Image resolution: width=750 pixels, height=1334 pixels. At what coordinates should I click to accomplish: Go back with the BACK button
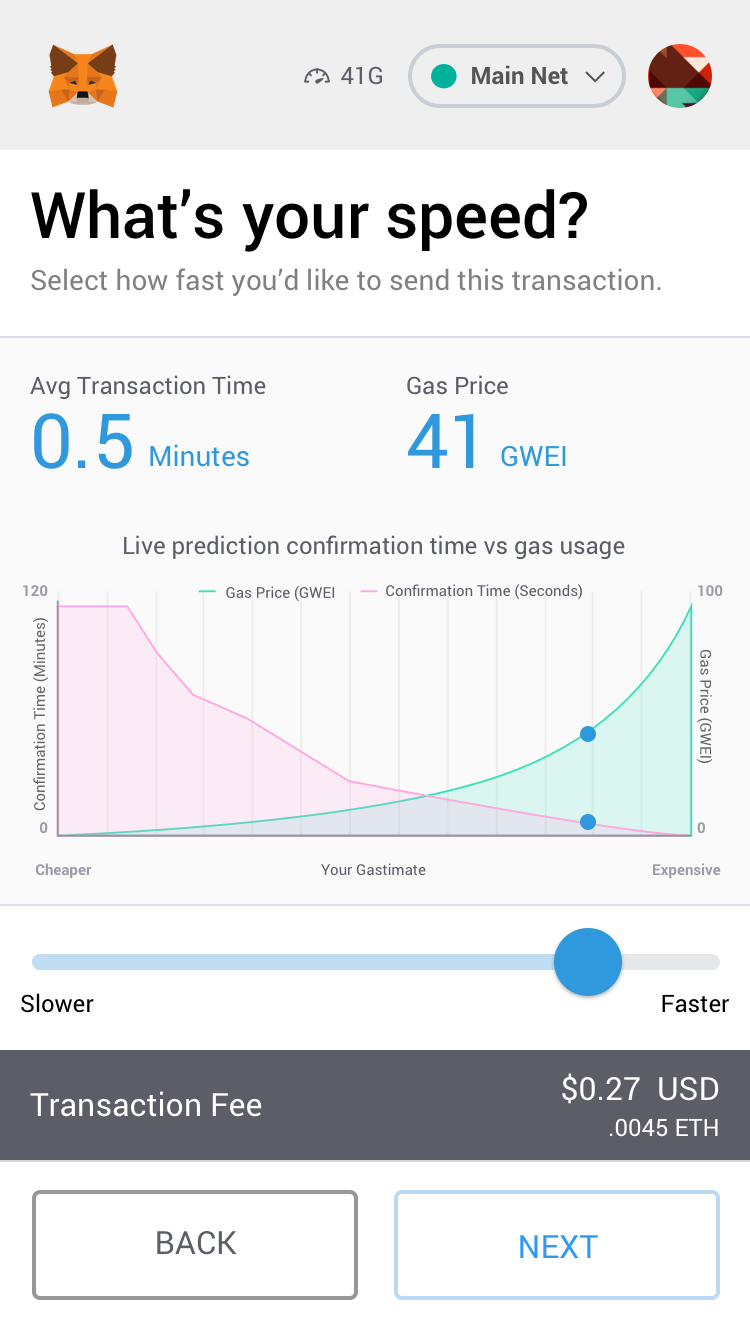[195, 1244]
